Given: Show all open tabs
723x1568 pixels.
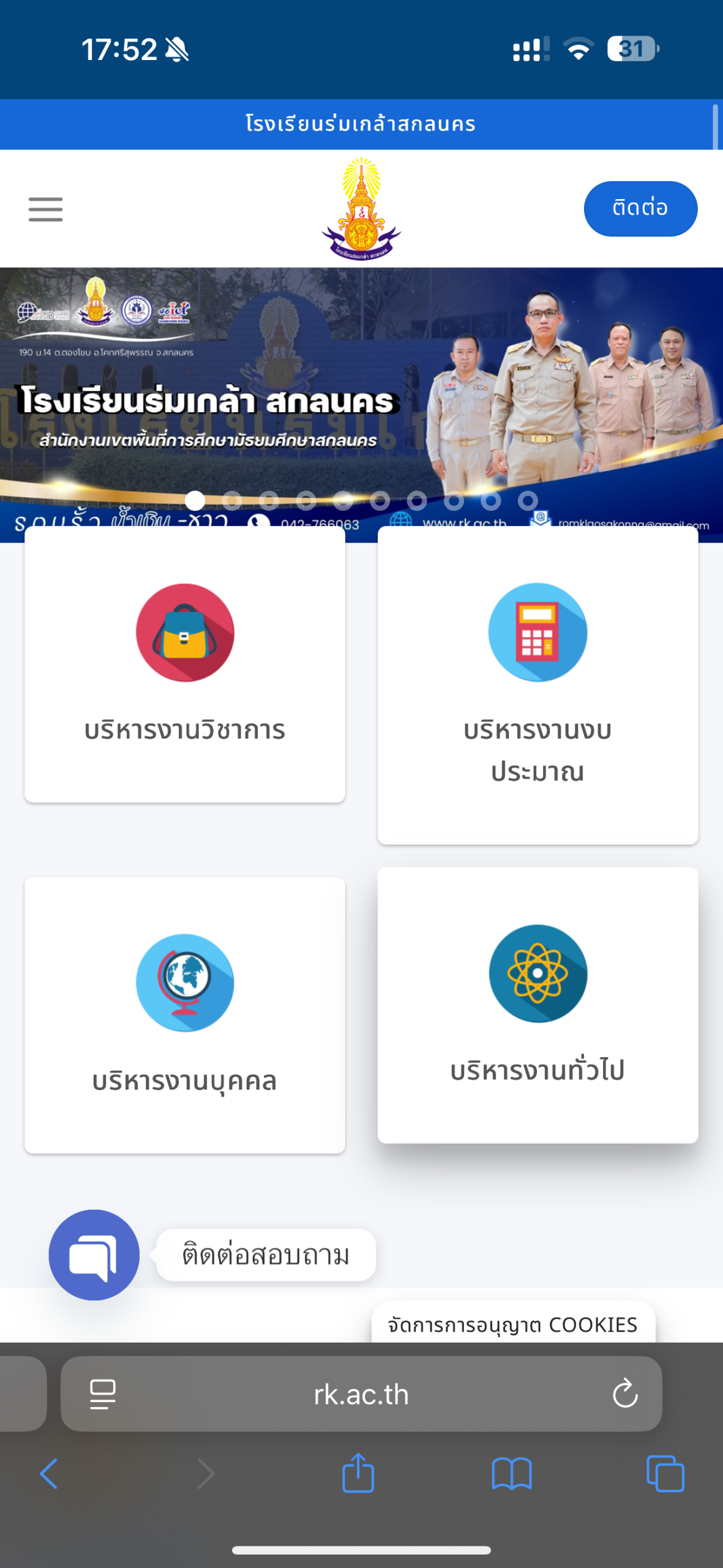Looking at the screenshot, I should coord(665,1473).
